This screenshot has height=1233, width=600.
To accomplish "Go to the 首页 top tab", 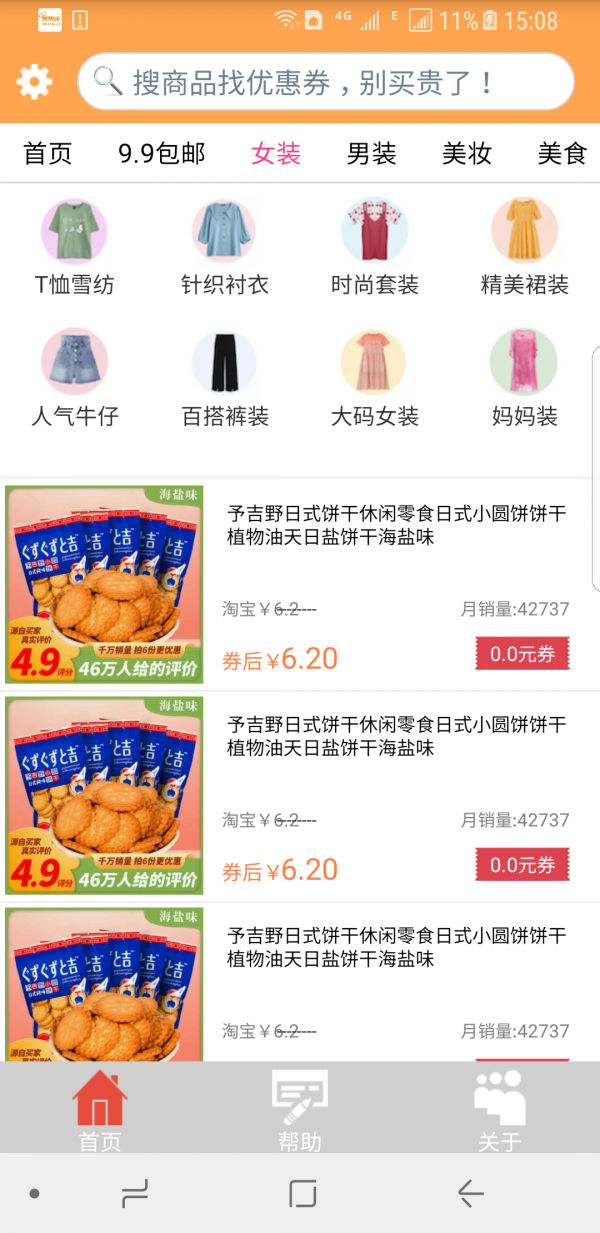I will (48, 153).
